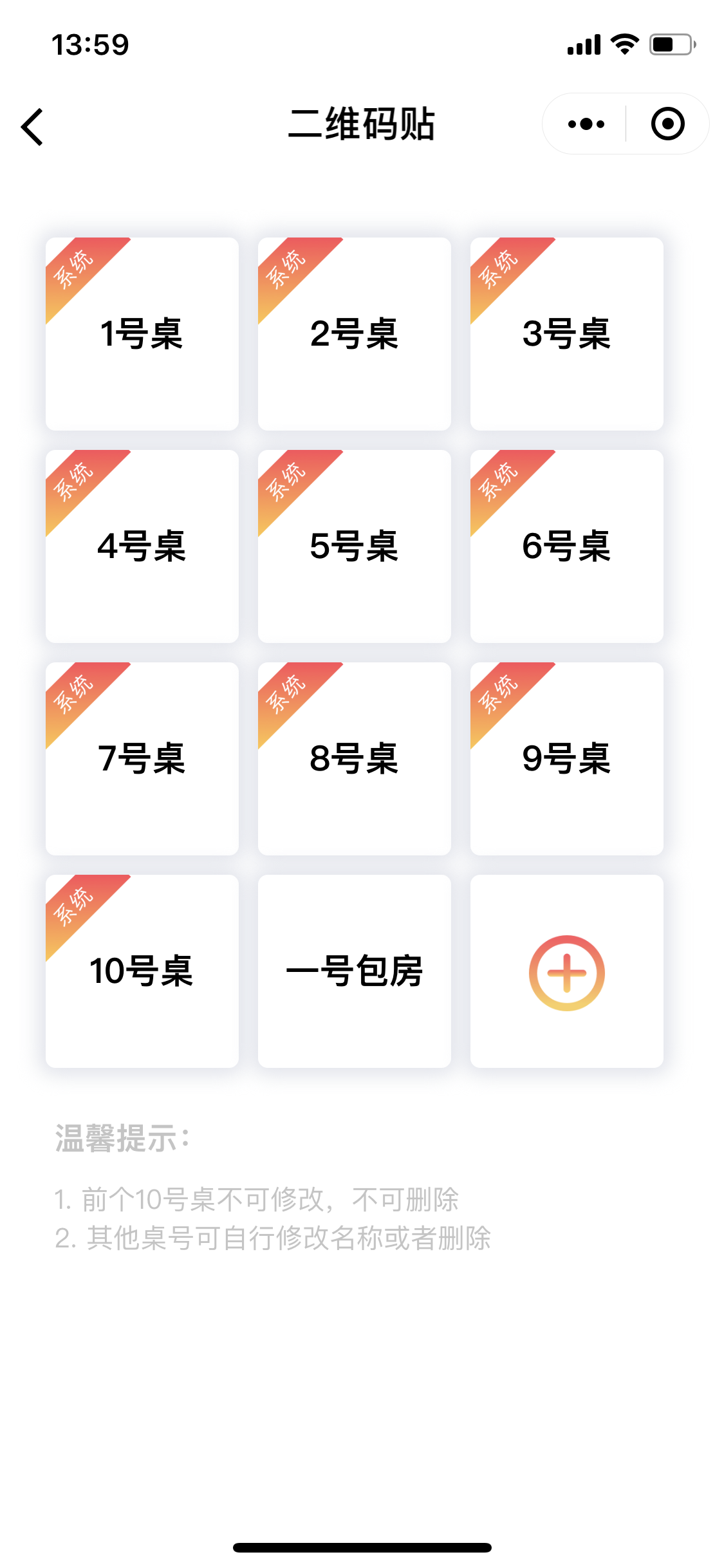This screenshot has height=1568, width=724.
Task: Open the 4号桌 card
Action: [142, 546]
